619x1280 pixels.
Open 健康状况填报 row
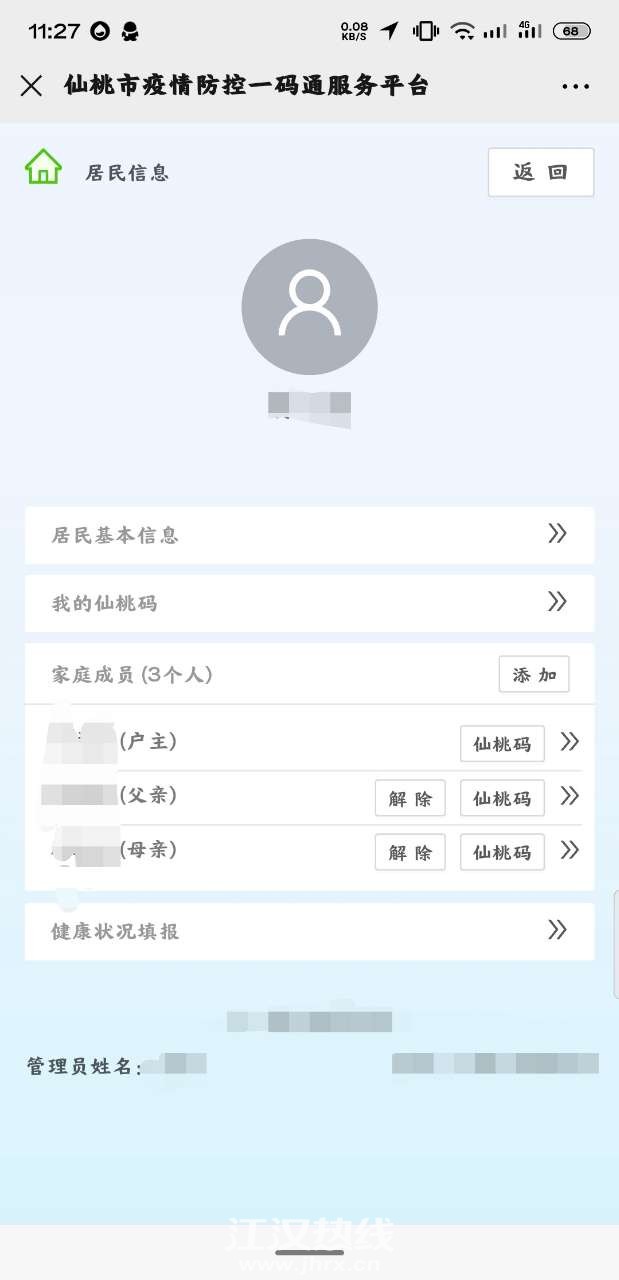[x=309, y=931]
